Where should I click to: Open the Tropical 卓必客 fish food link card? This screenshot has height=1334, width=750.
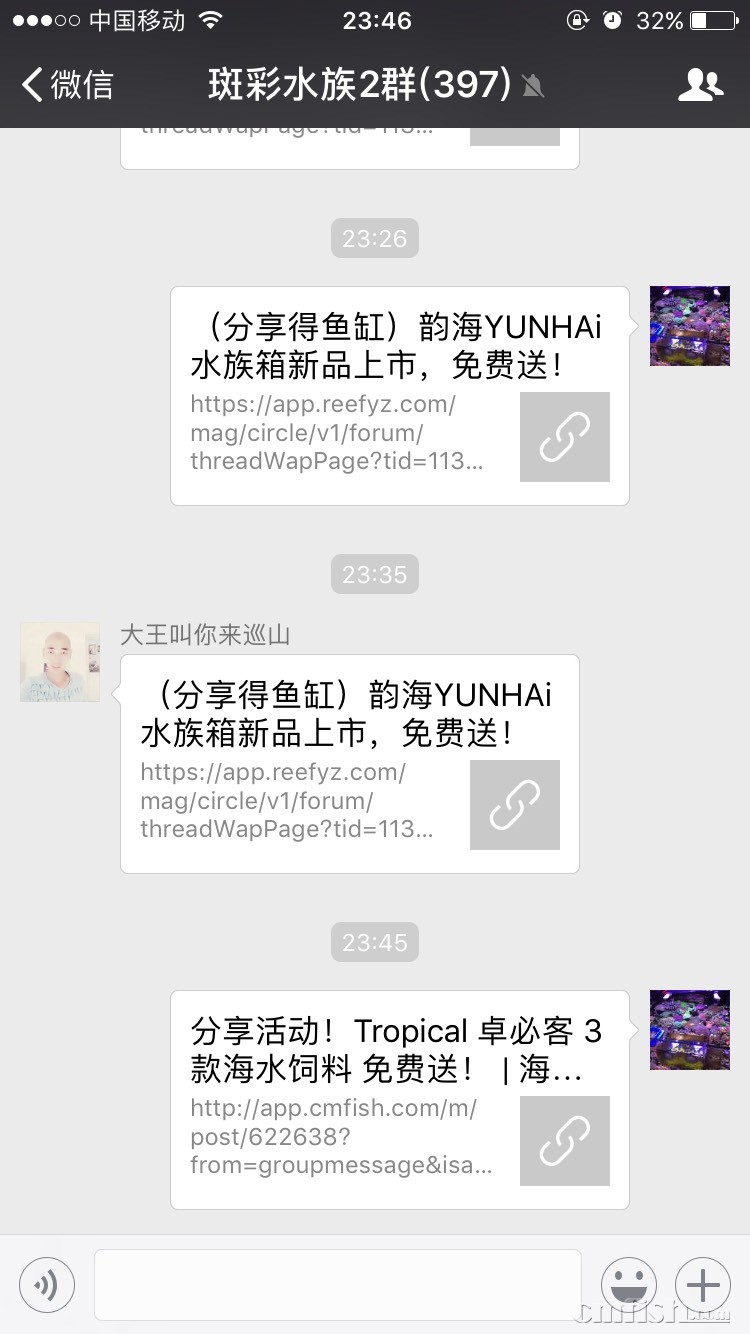[x=399, y=1100]
